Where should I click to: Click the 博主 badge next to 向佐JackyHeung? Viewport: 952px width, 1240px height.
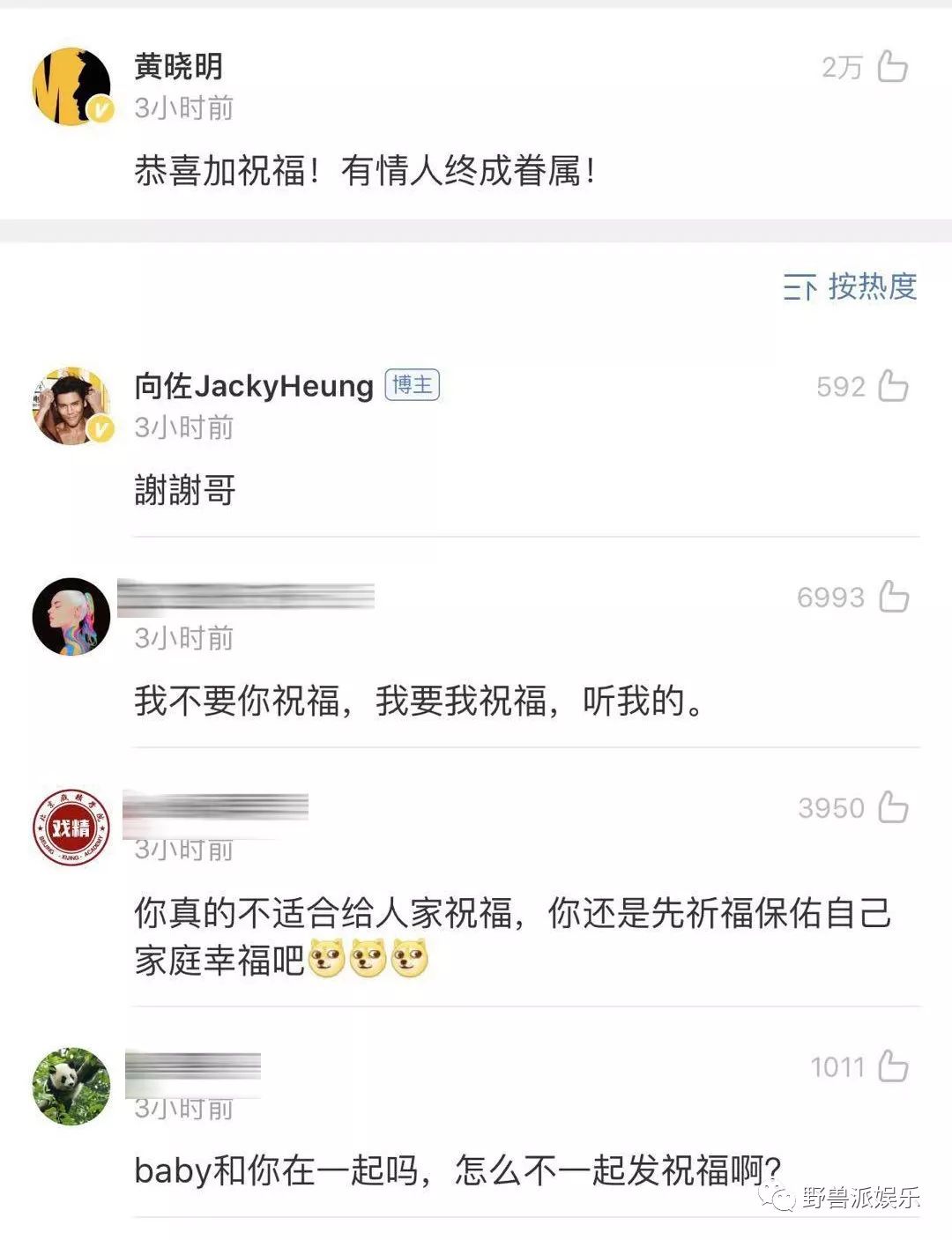[412, 384]
